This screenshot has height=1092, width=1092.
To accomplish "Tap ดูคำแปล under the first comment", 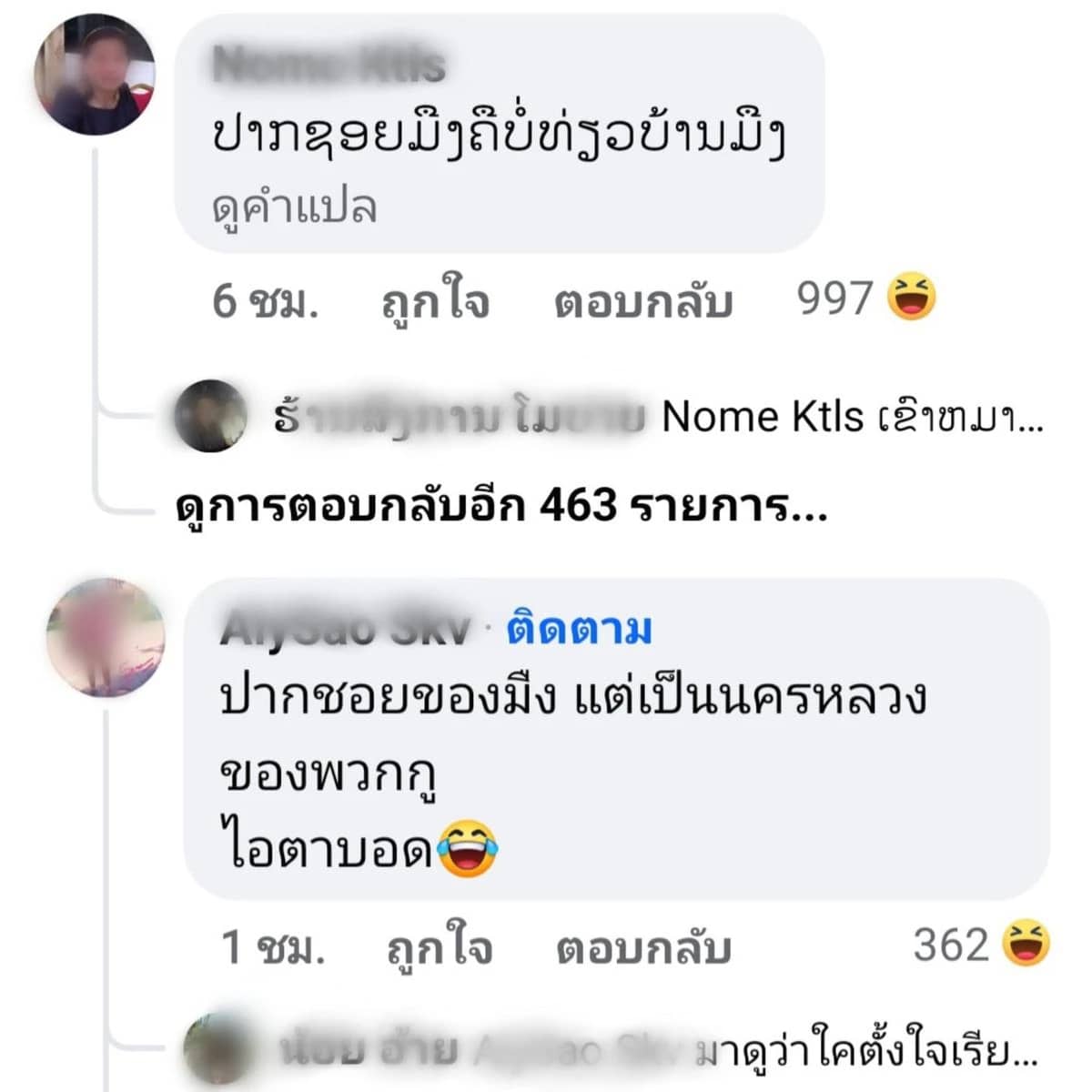I will click(294, 209).
